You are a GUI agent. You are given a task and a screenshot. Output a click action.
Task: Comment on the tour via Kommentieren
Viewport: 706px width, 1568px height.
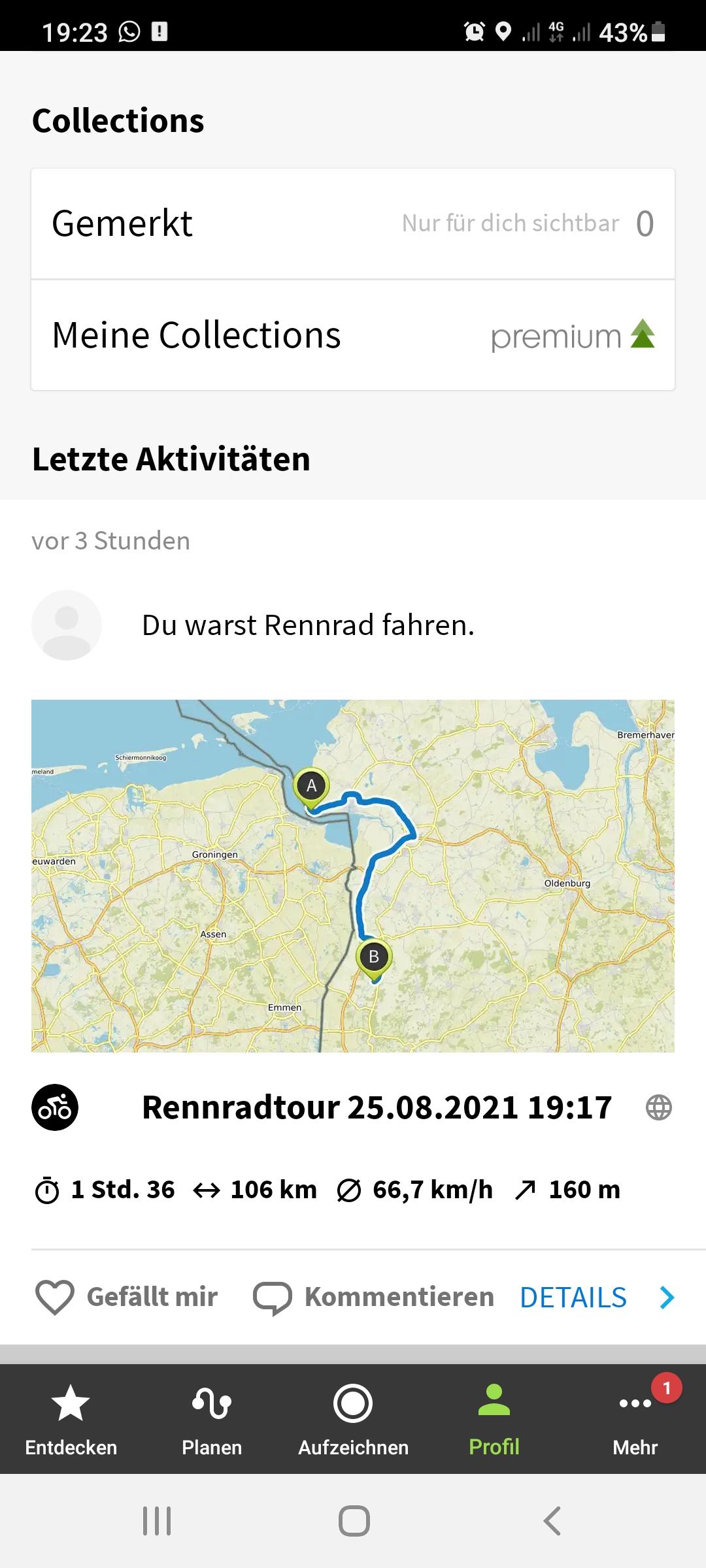click(374, 1298)
